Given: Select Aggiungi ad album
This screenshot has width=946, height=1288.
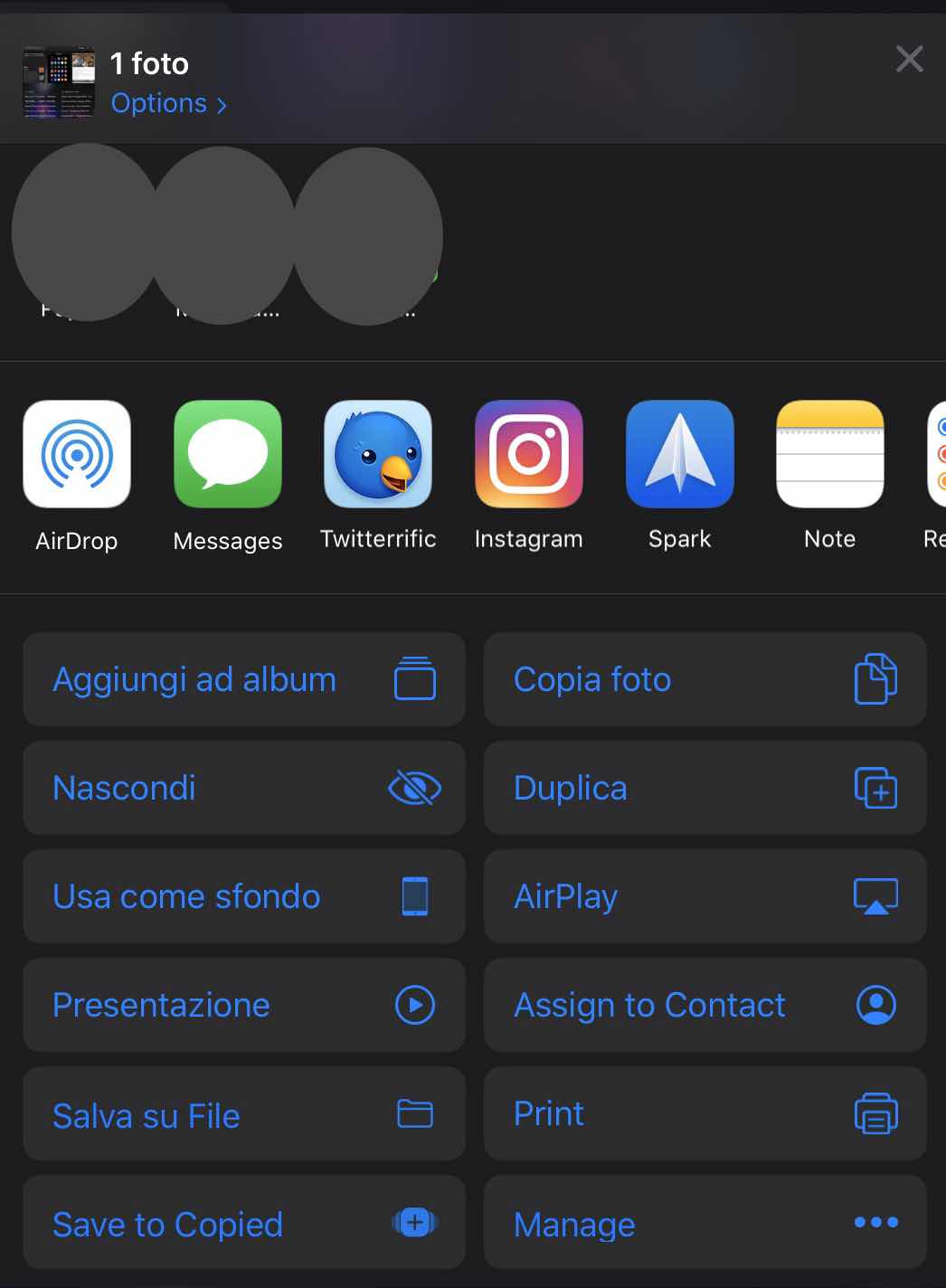Looking at the screenshot, I should (x=244, y=679).
